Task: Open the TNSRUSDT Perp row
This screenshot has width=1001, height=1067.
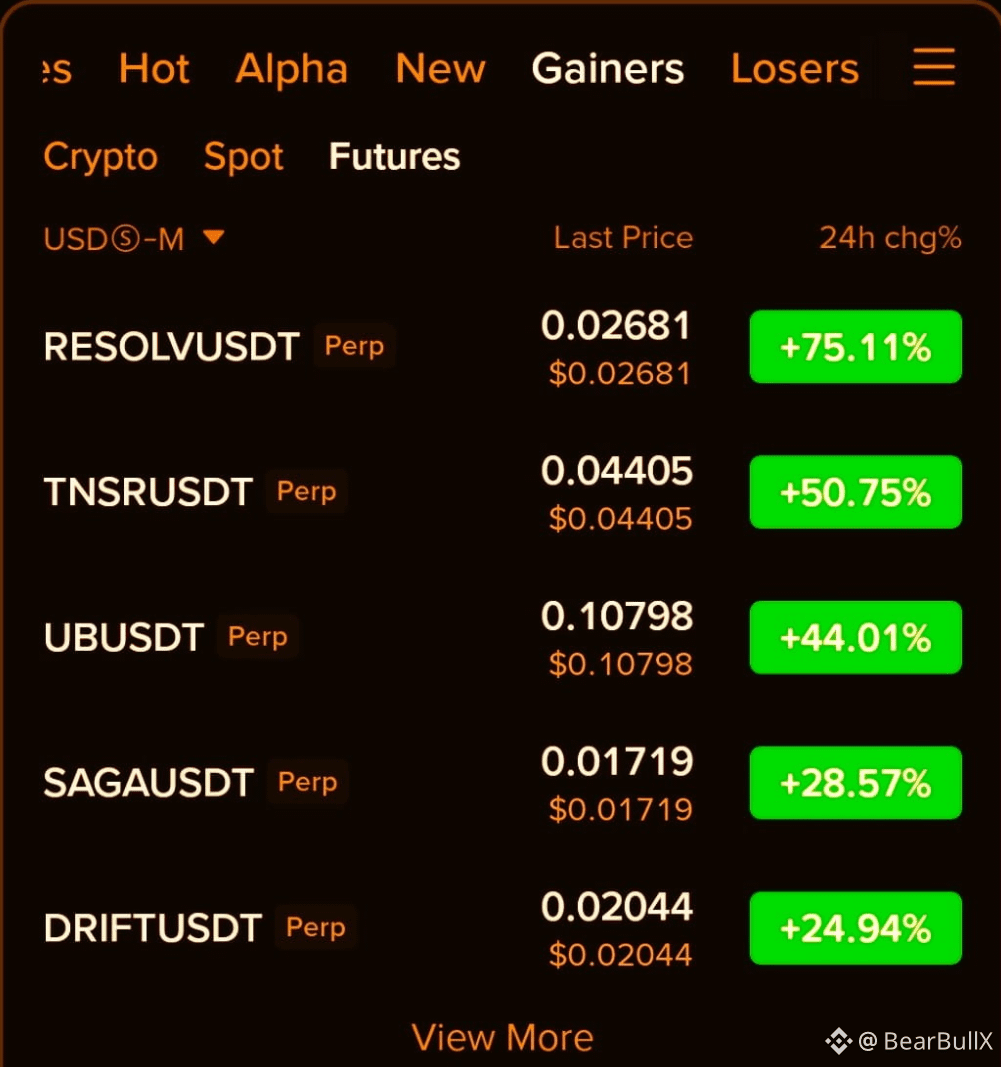Action: coord(502,491)
